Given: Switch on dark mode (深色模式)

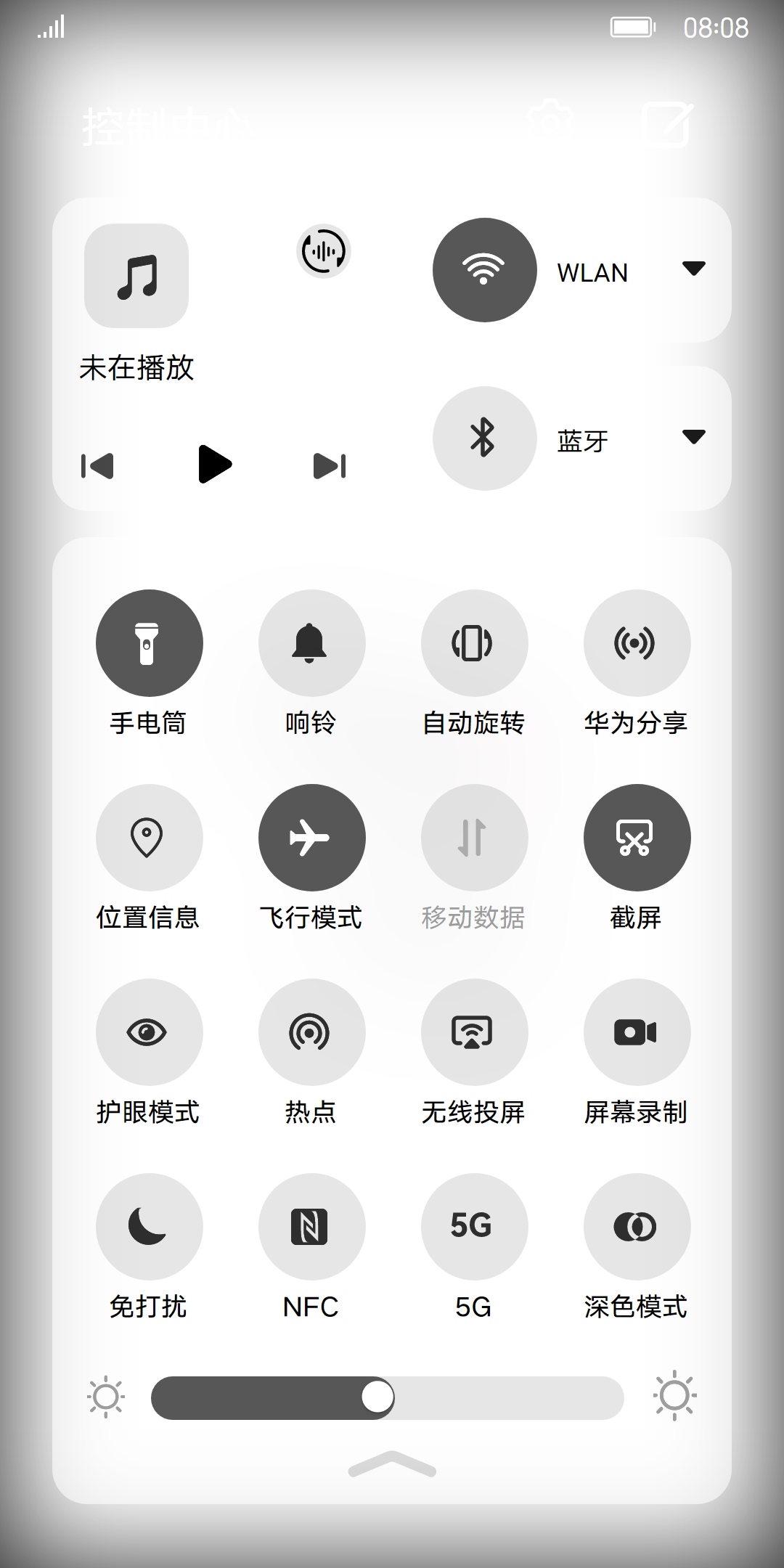Looking at the screenshot, I should coord(637,1227).
